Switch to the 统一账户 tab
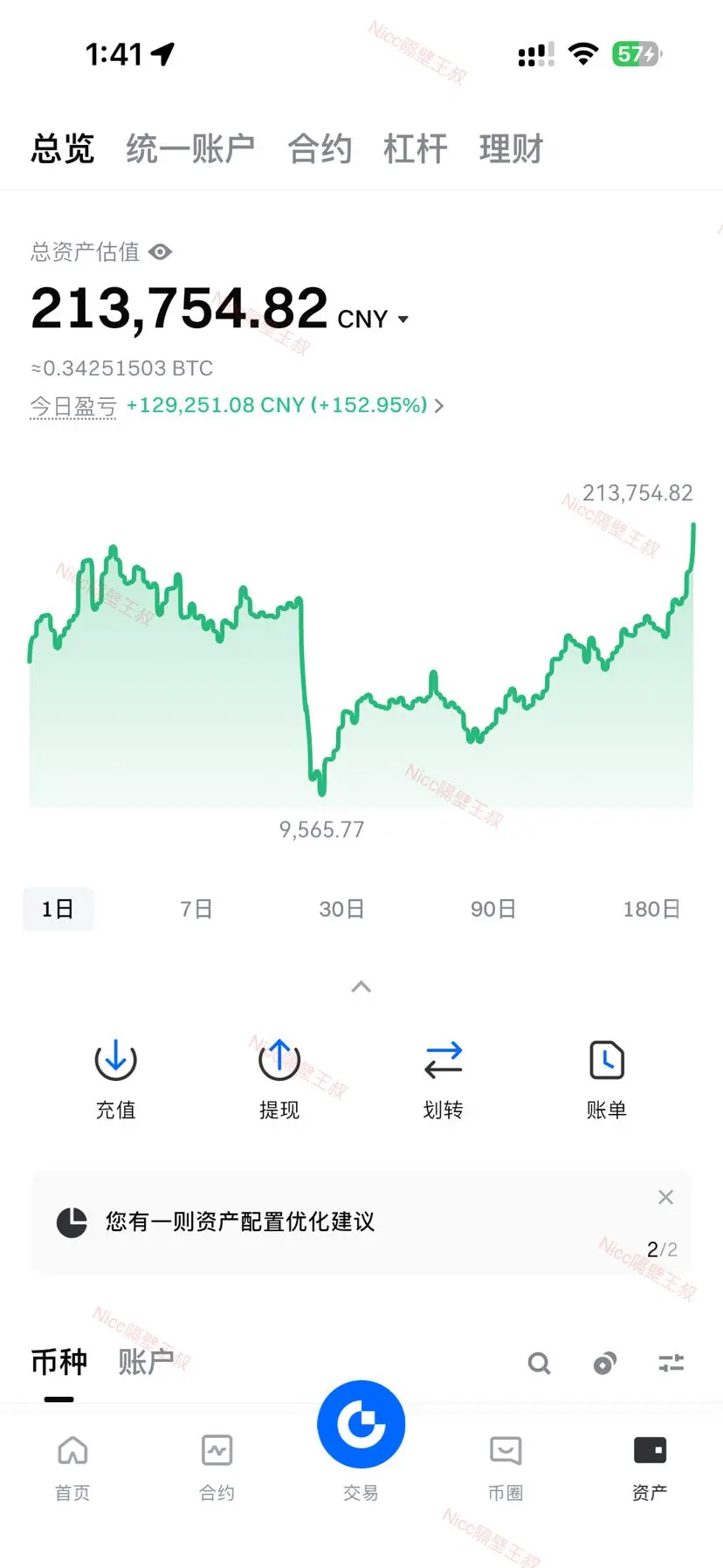723x1568 pixels. click(x=189, y=148)
